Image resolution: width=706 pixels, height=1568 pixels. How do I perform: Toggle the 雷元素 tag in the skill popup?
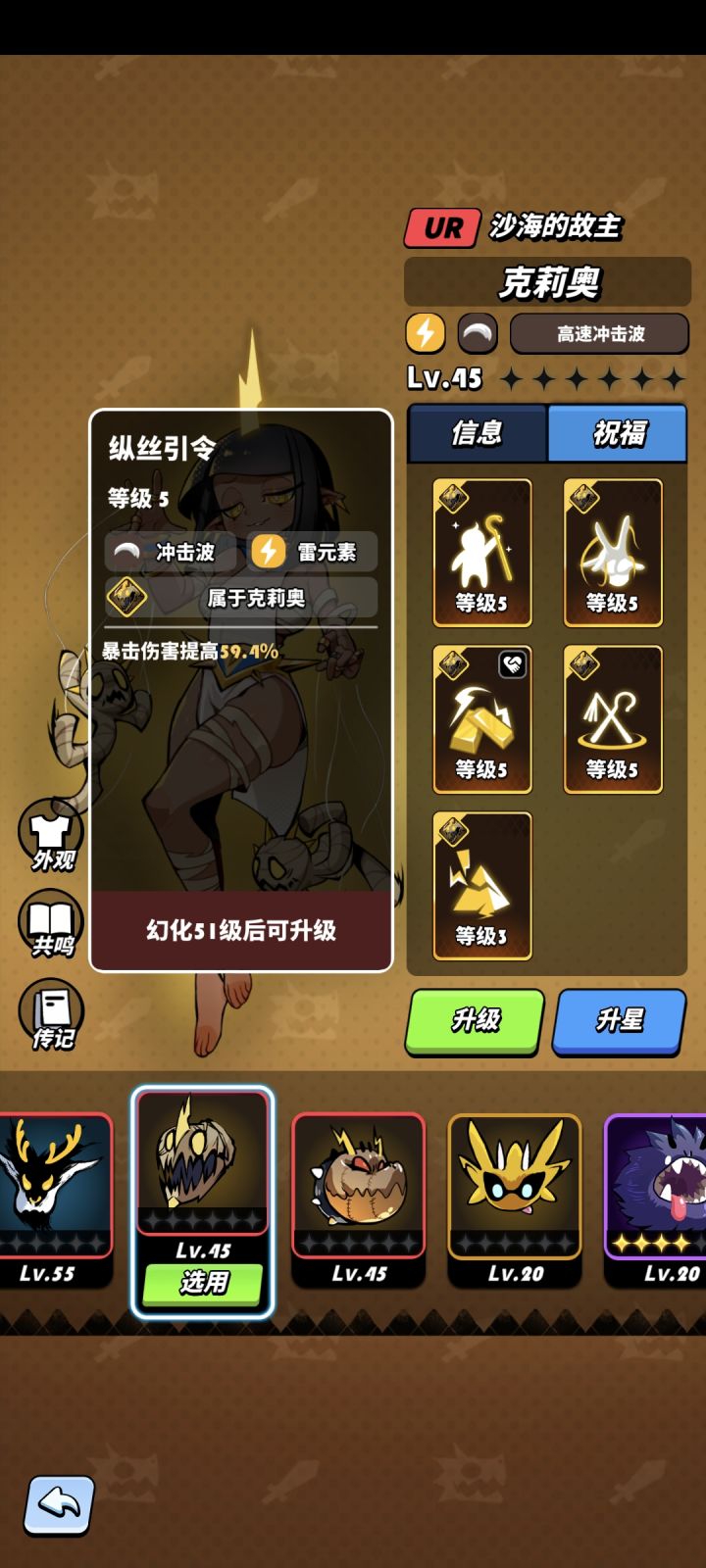click(306, 553)
